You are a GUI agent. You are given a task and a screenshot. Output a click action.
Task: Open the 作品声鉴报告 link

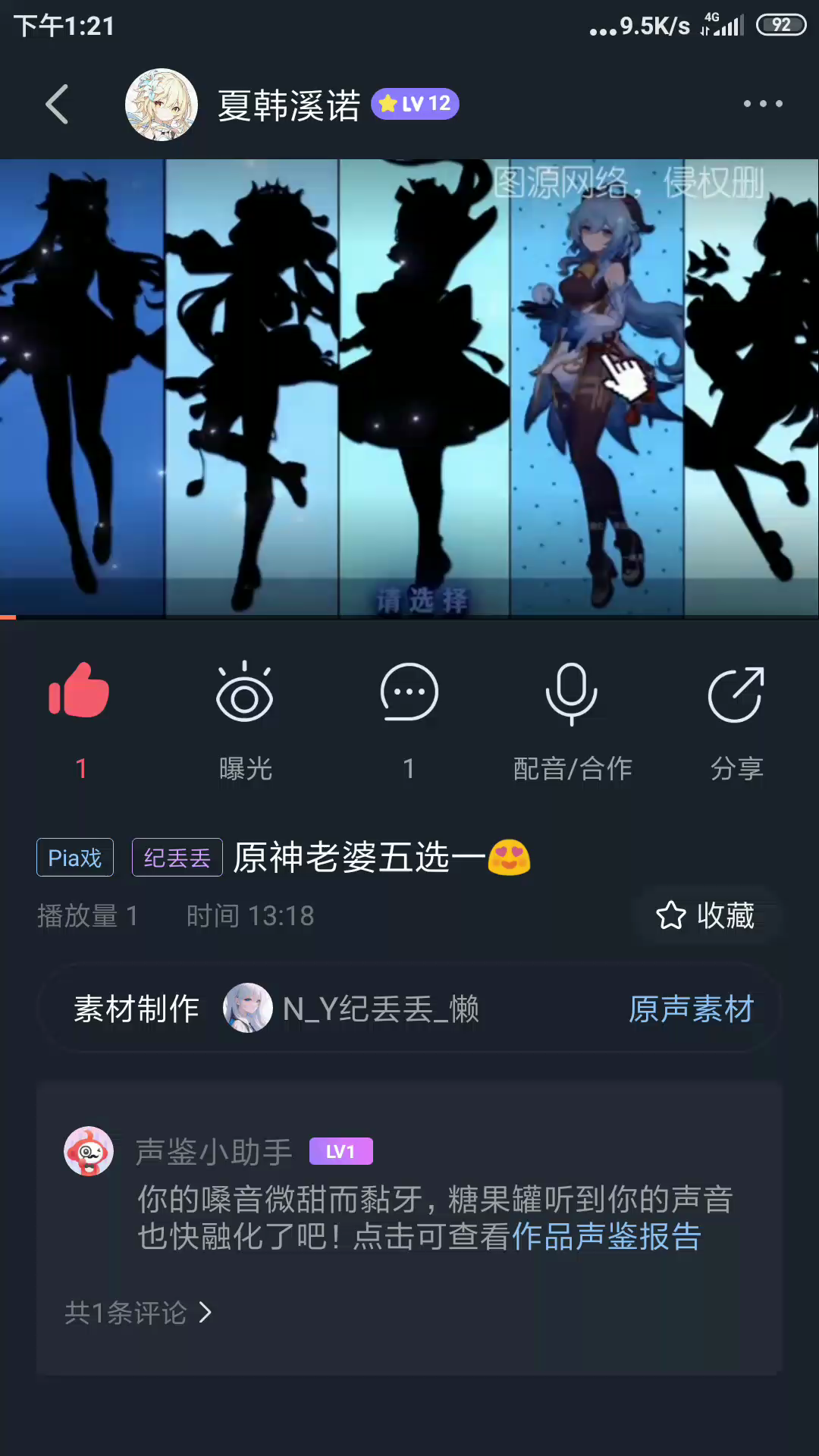pyautogui.click(x=606, y=1237)
